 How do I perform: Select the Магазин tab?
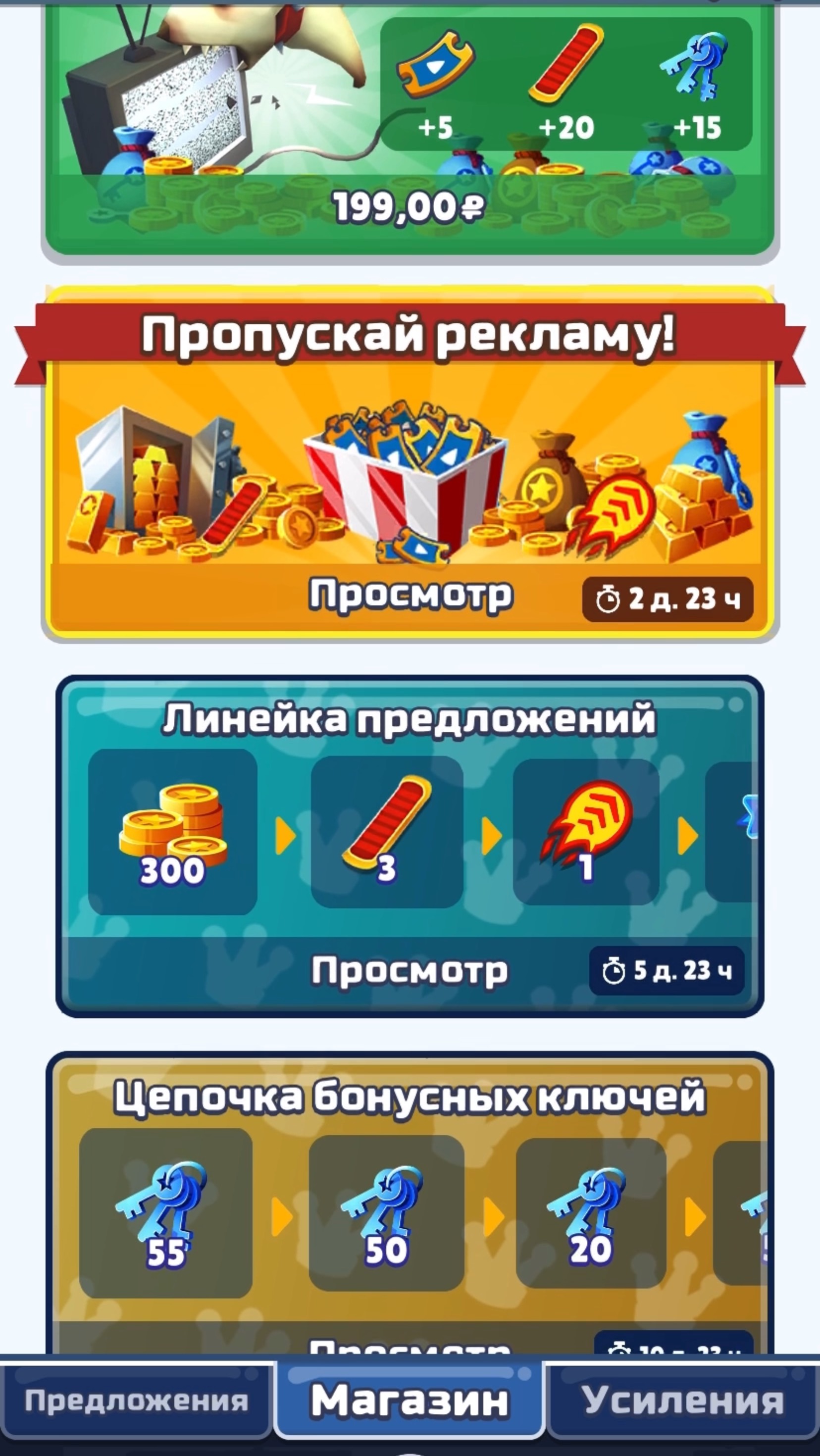(x=410, y=1401)
